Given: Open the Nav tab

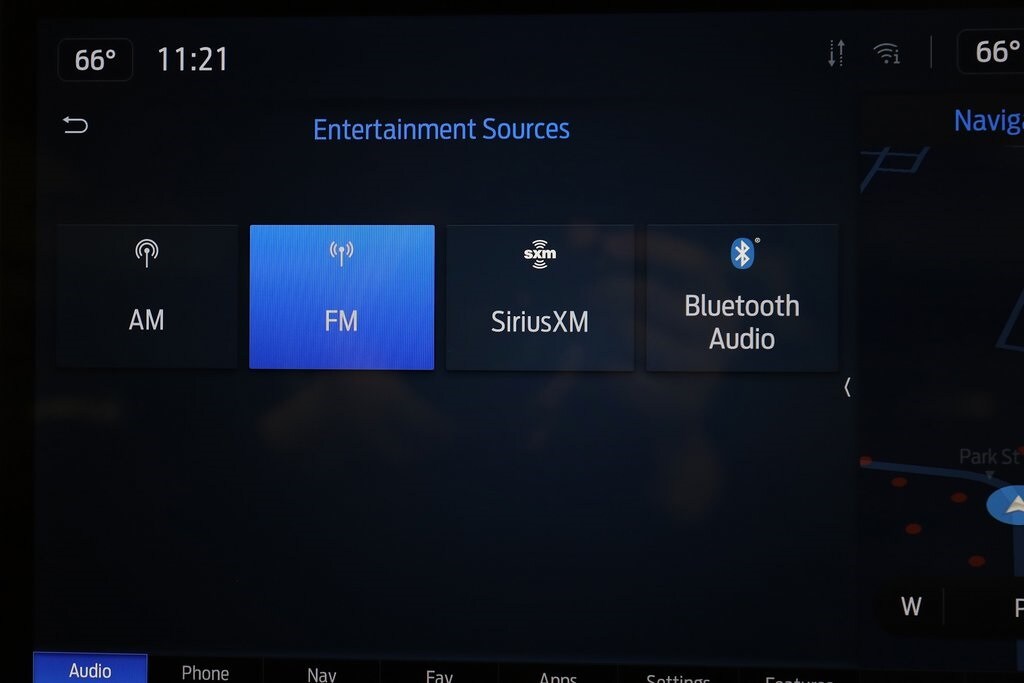Looking at the screenshot, I should pos(322,674).
